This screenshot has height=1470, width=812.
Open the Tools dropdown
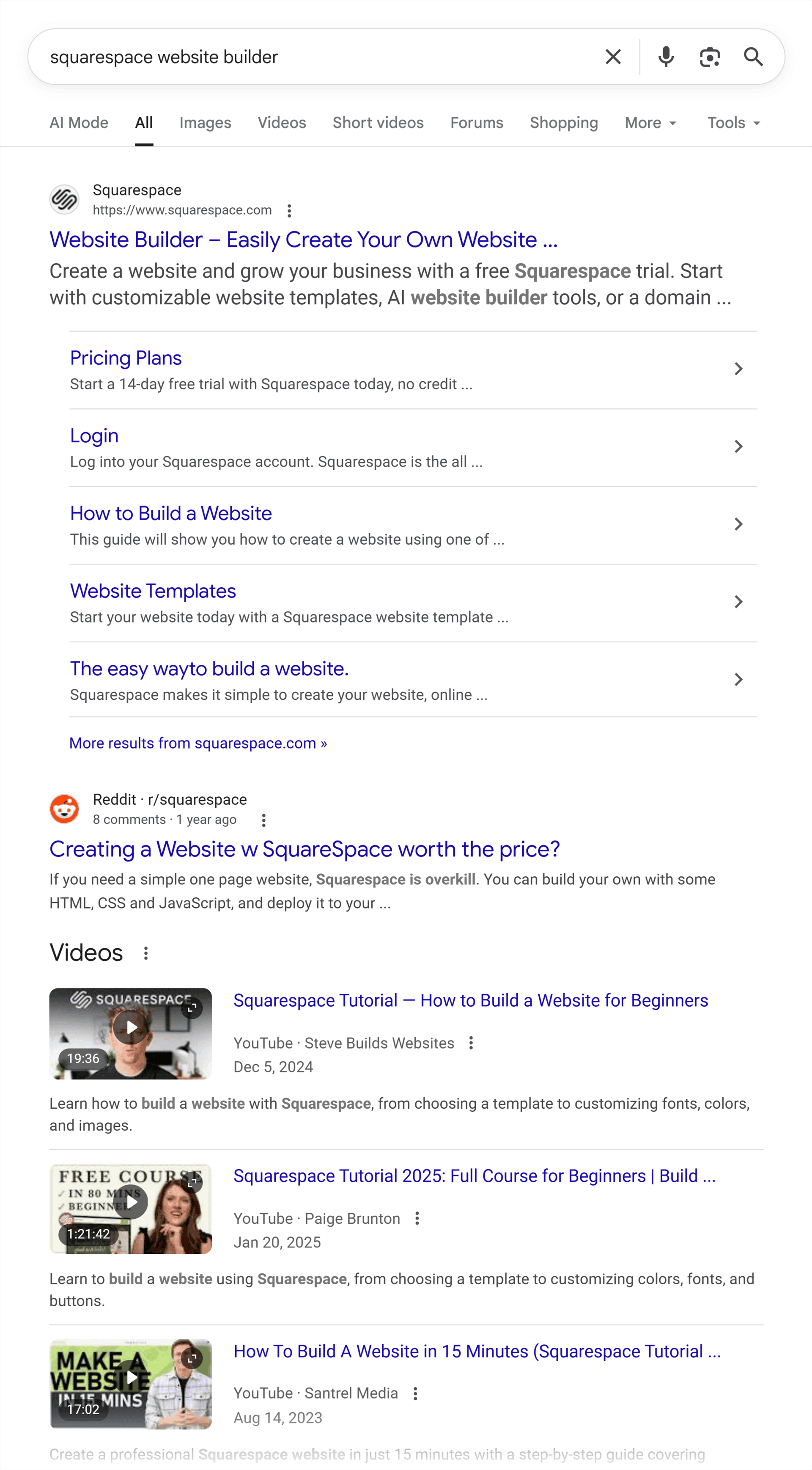(x=733, y=123)
